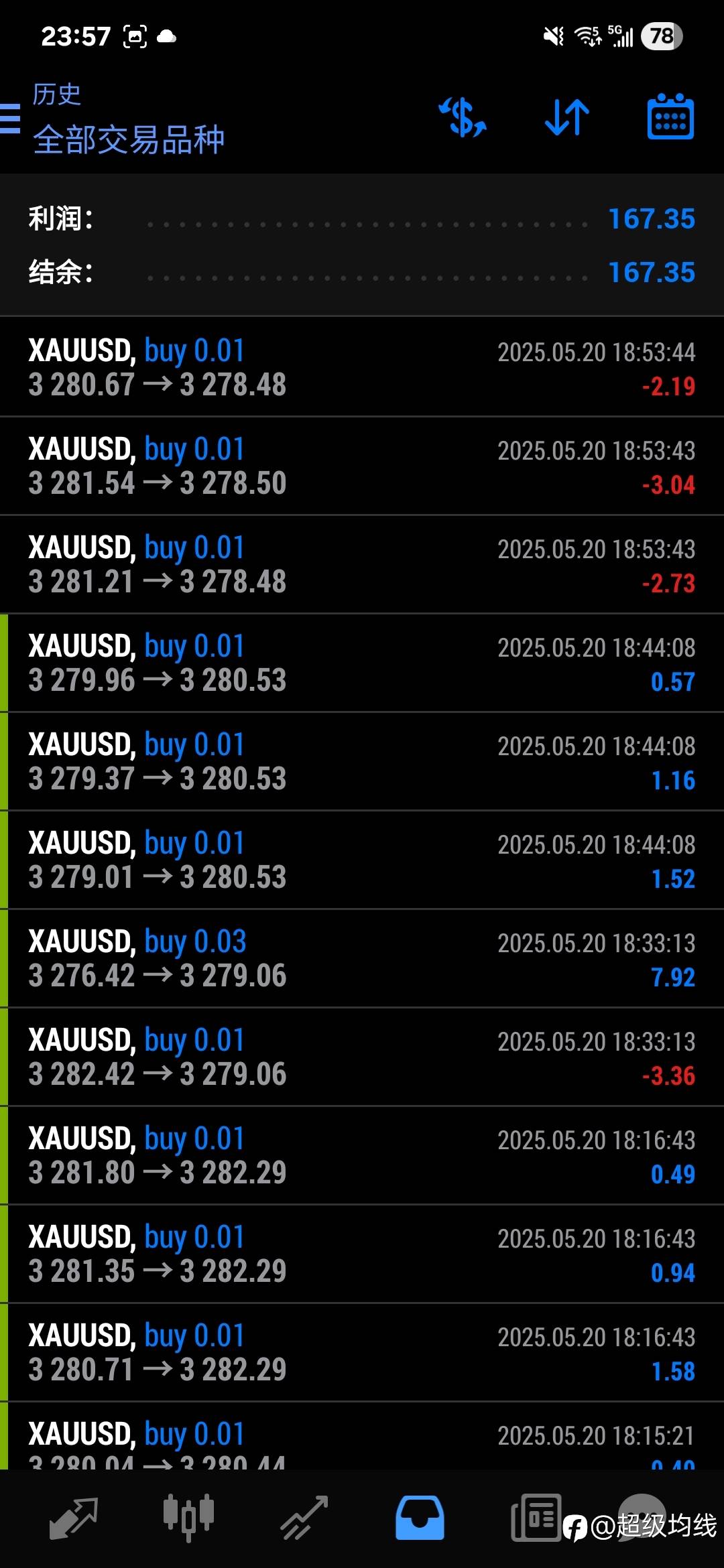Open the news newspaper tab
Viewport: 724px width, 1568px height.
coord(536,1518)
